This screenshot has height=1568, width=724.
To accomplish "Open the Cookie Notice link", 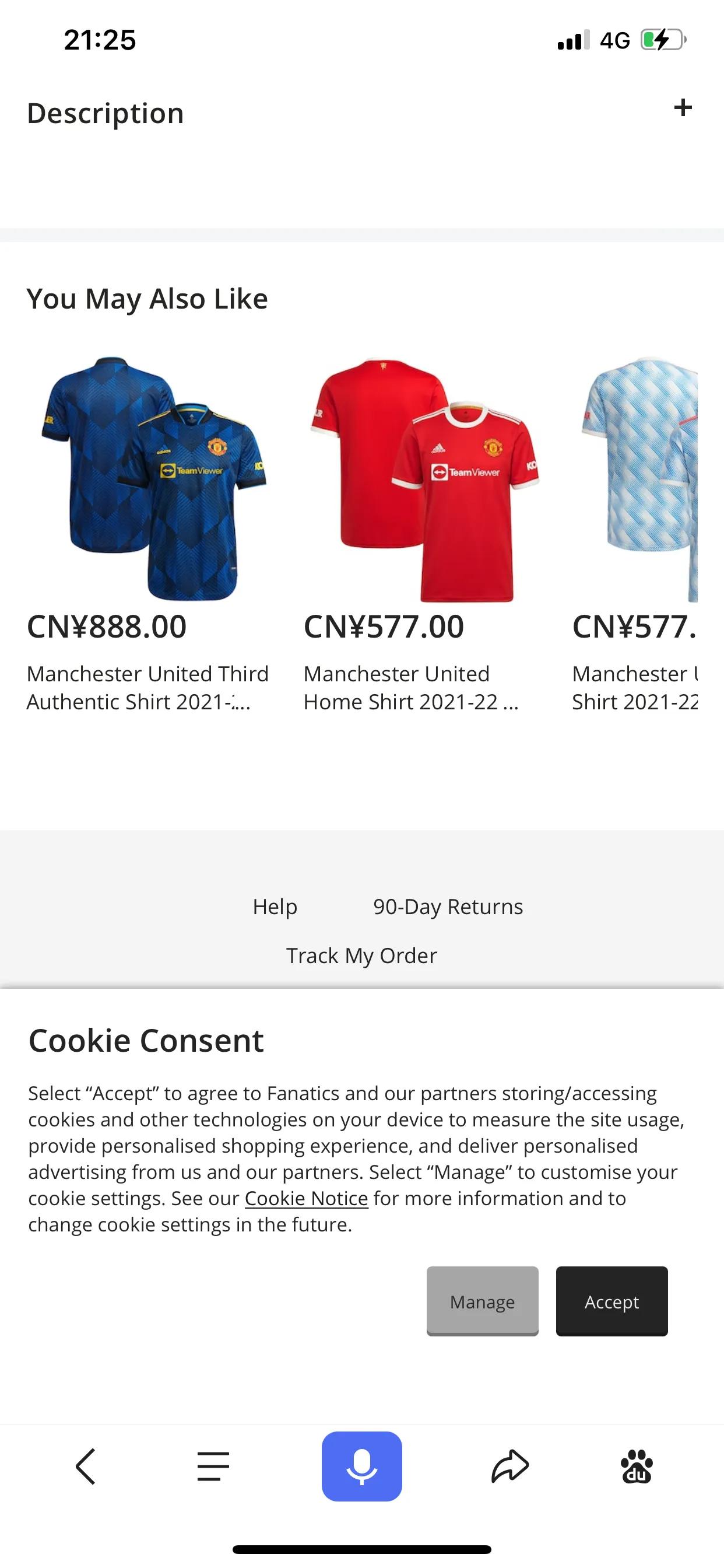I will pos(306,1198).
